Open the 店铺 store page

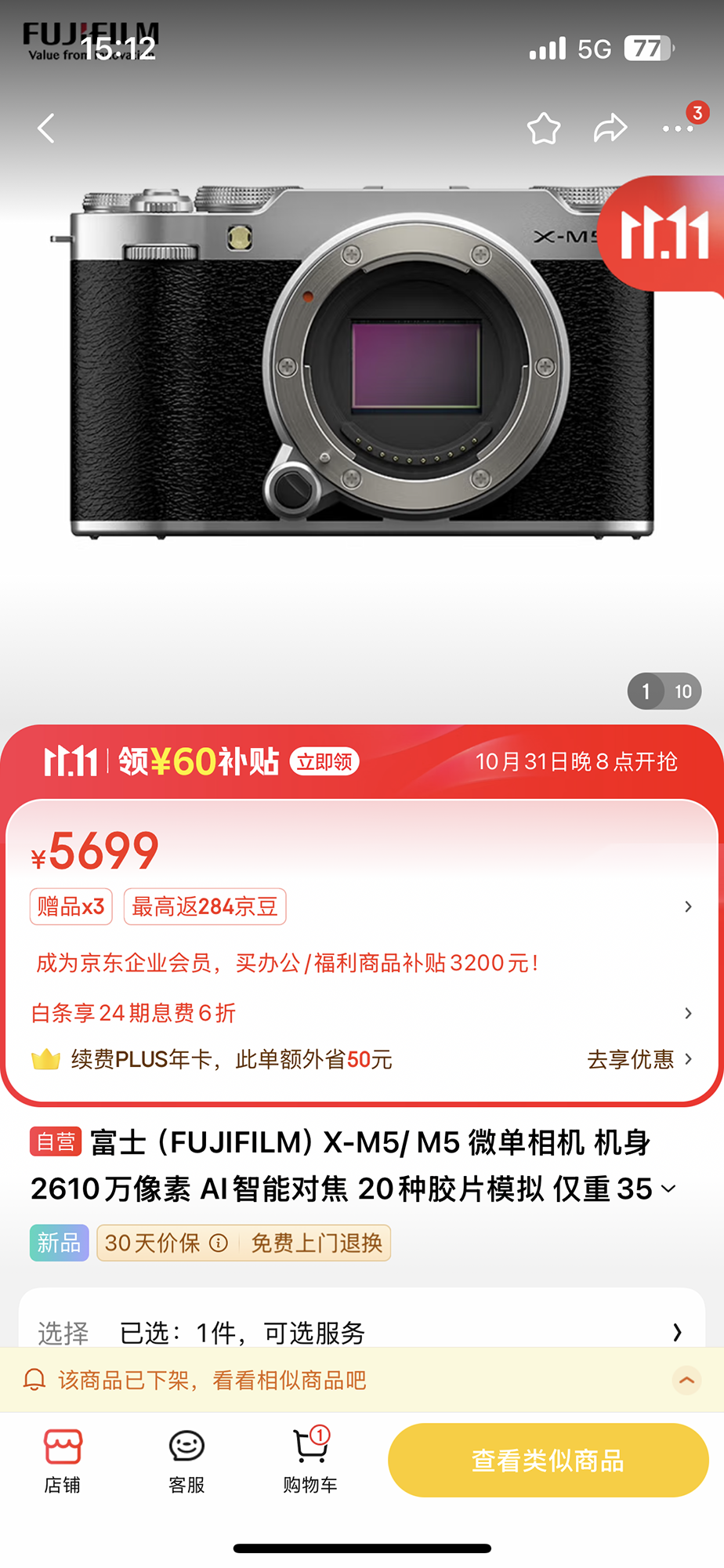click(x=63, y=1460)
